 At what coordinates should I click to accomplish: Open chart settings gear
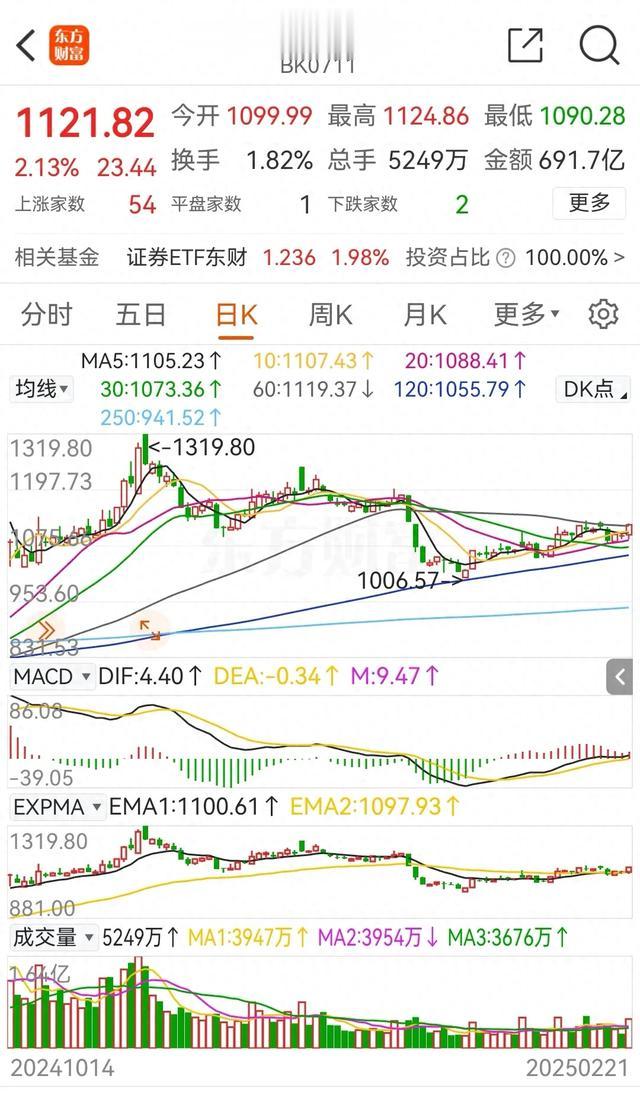click(x=603, y=315)
